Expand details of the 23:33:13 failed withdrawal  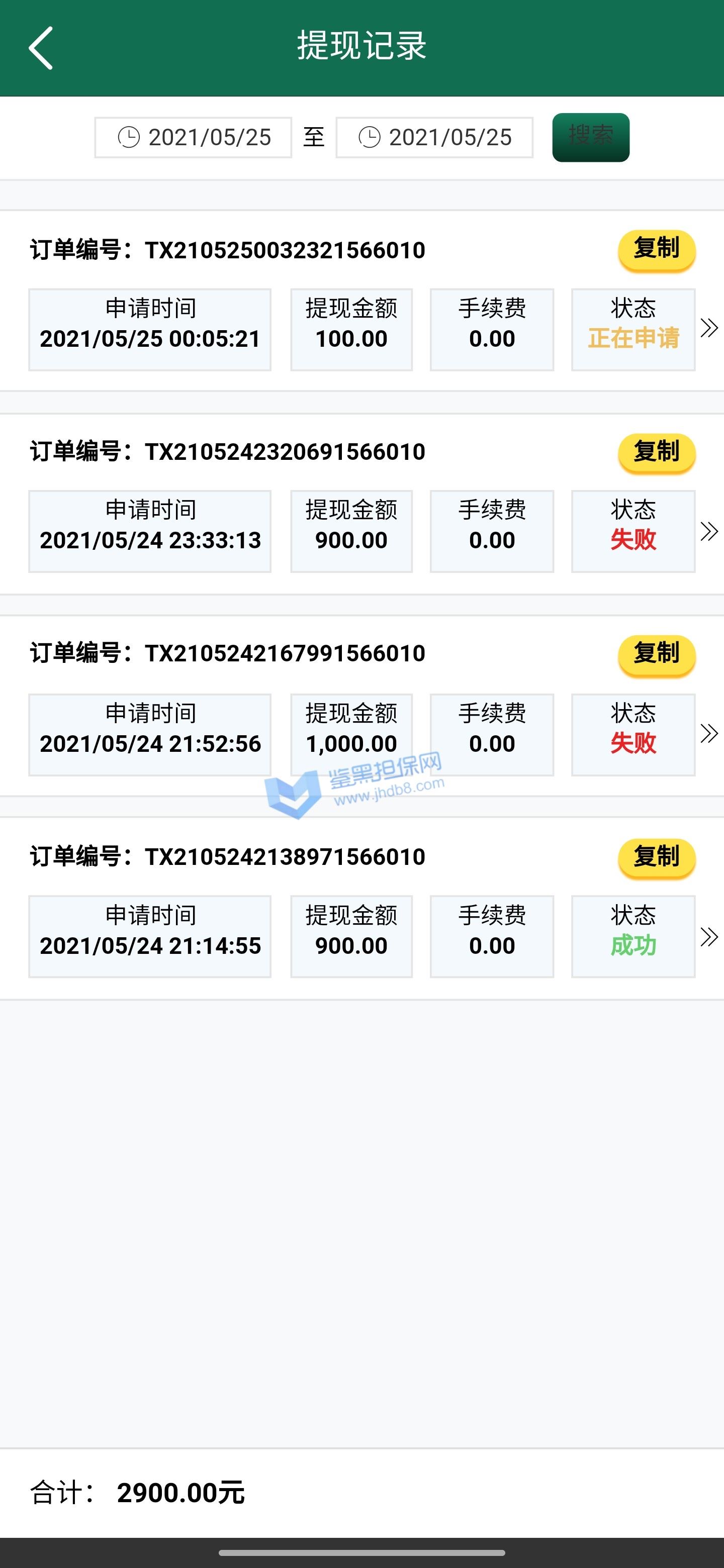[709, 531]
